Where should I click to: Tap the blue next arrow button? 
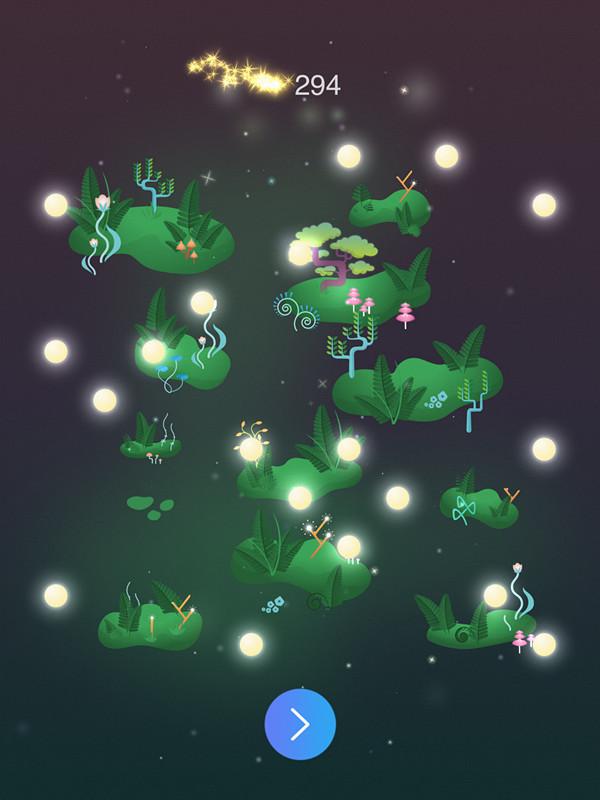pyautogui.click(x=300, y=724)
